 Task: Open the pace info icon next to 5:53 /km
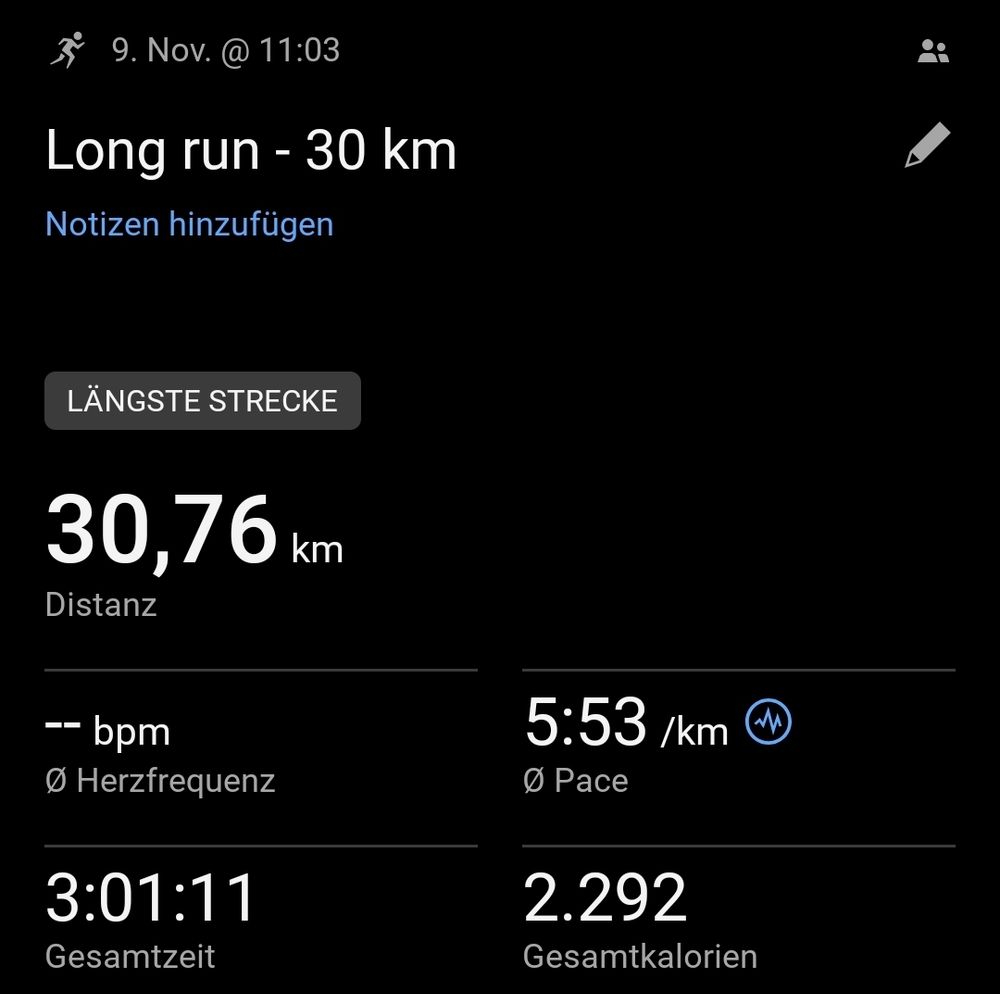click(x=769, y=720)
